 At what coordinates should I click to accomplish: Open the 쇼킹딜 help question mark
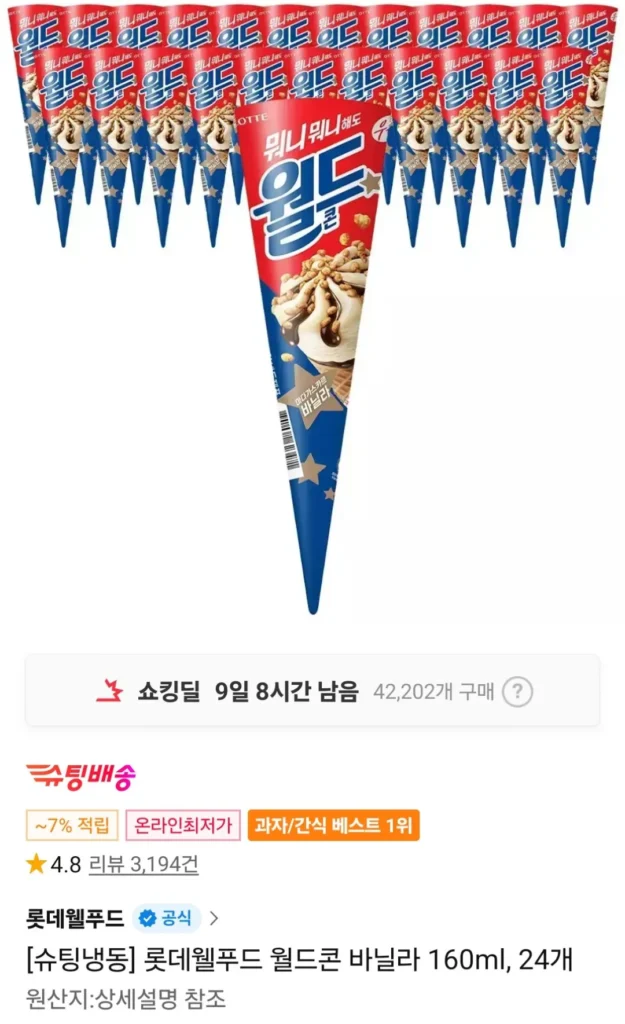point(517,691)
